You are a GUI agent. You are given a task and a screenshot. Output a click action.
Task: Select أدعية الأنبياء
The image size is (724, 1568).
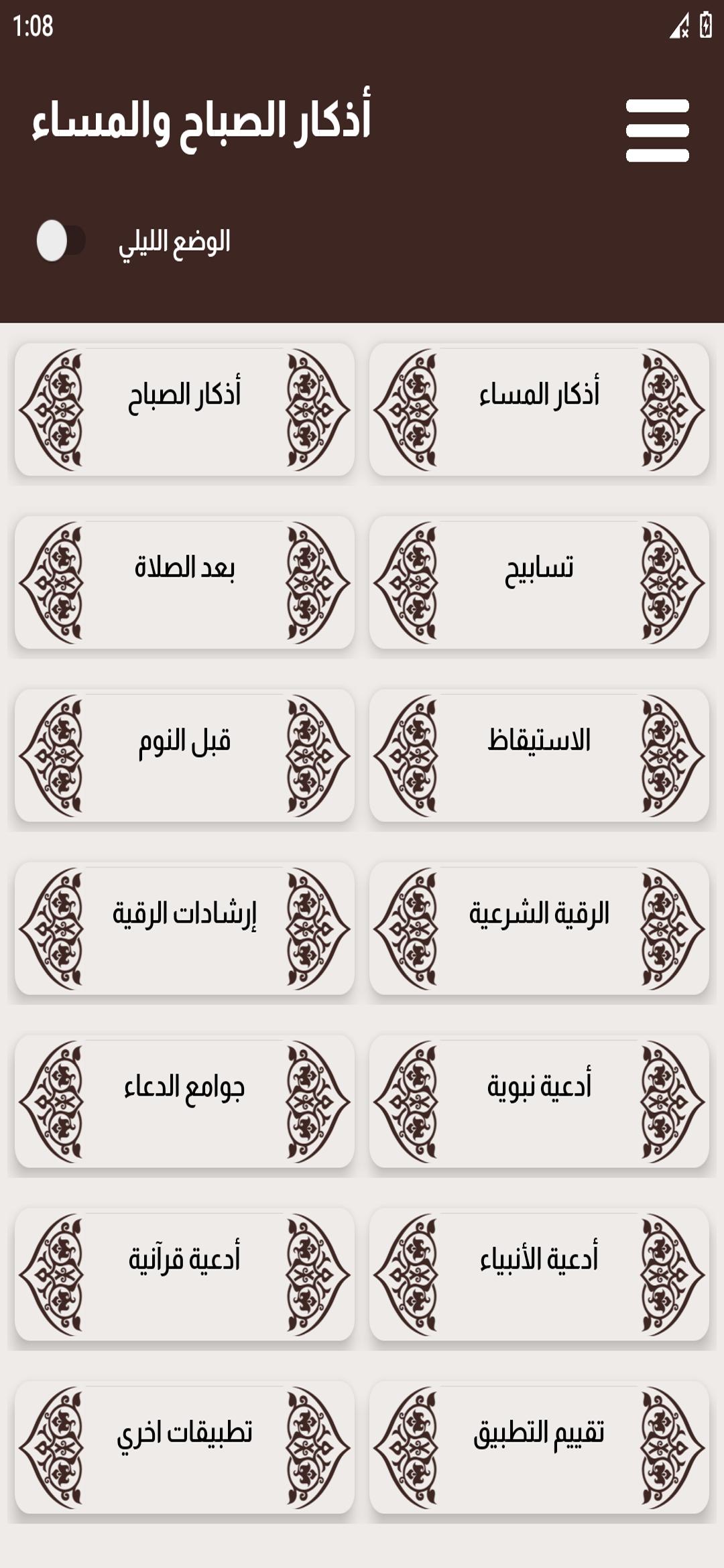point(539,1274)
